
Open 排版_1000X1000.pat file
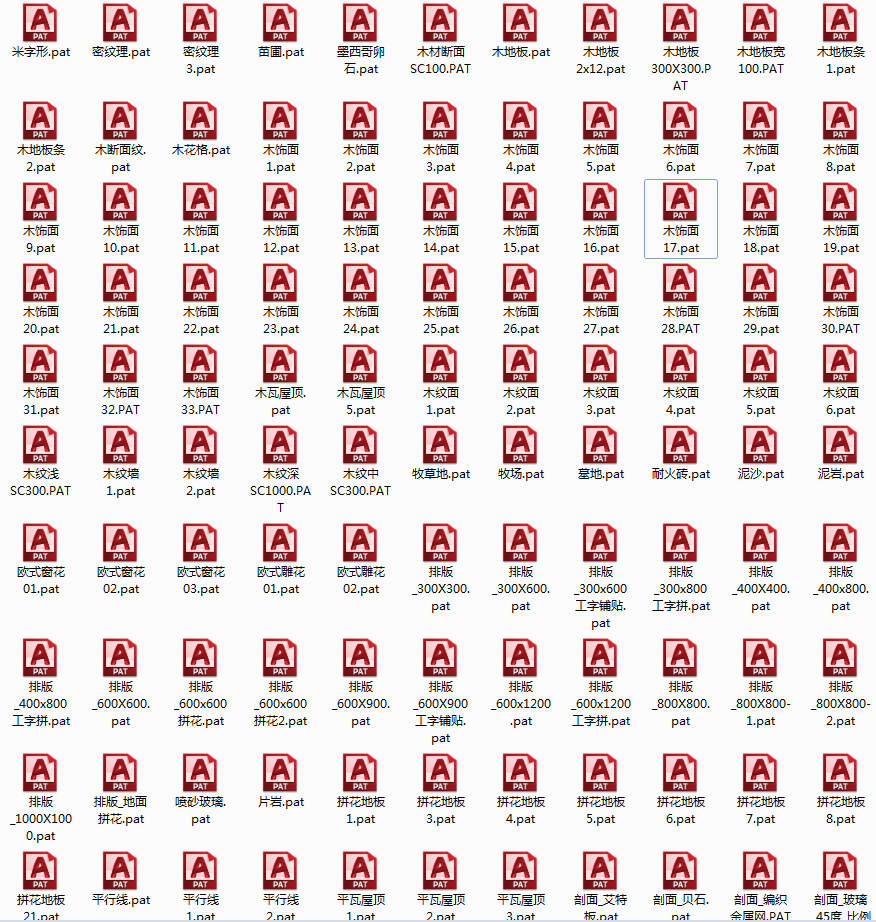40,773
